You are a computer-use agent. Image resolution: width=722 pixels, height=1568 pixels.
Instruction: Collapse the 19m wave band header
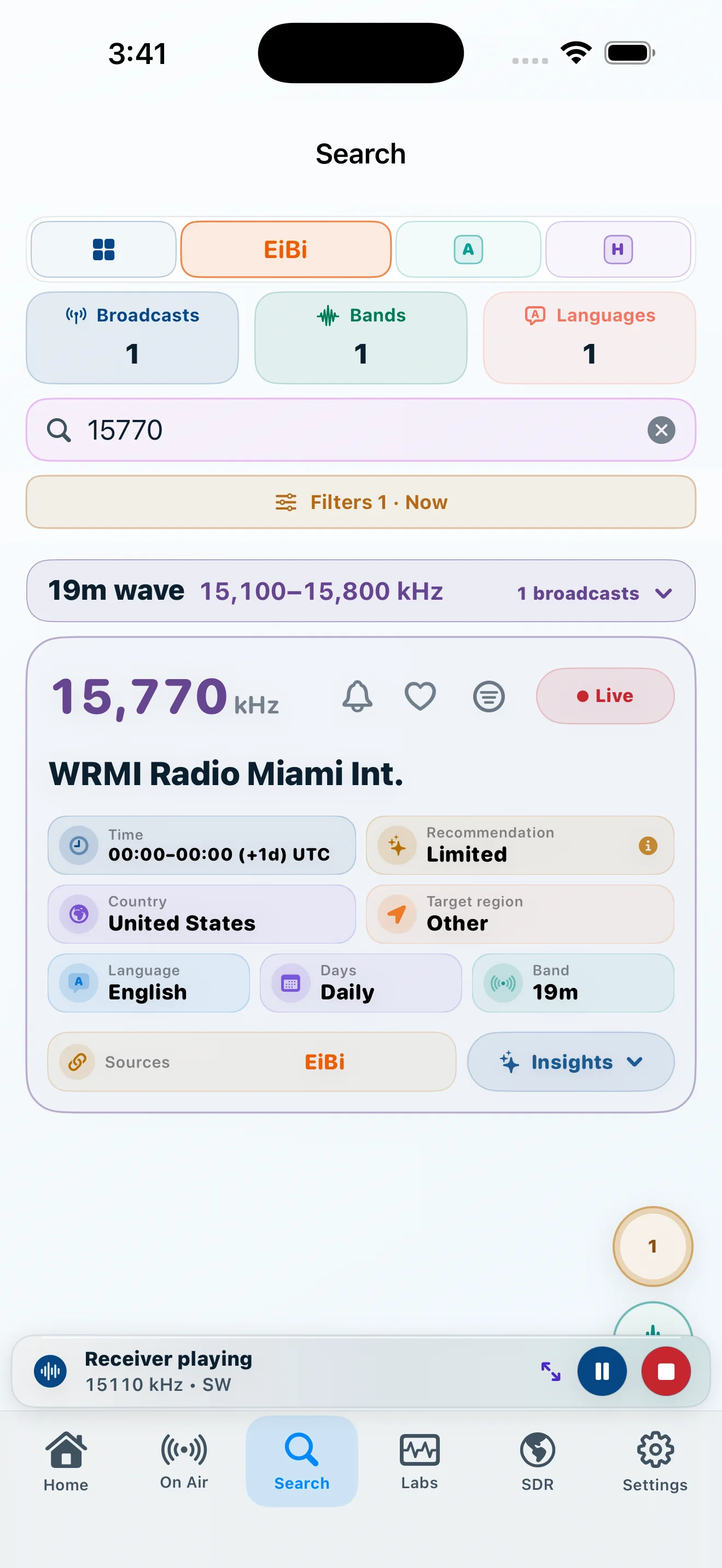(x=361, y=591)
